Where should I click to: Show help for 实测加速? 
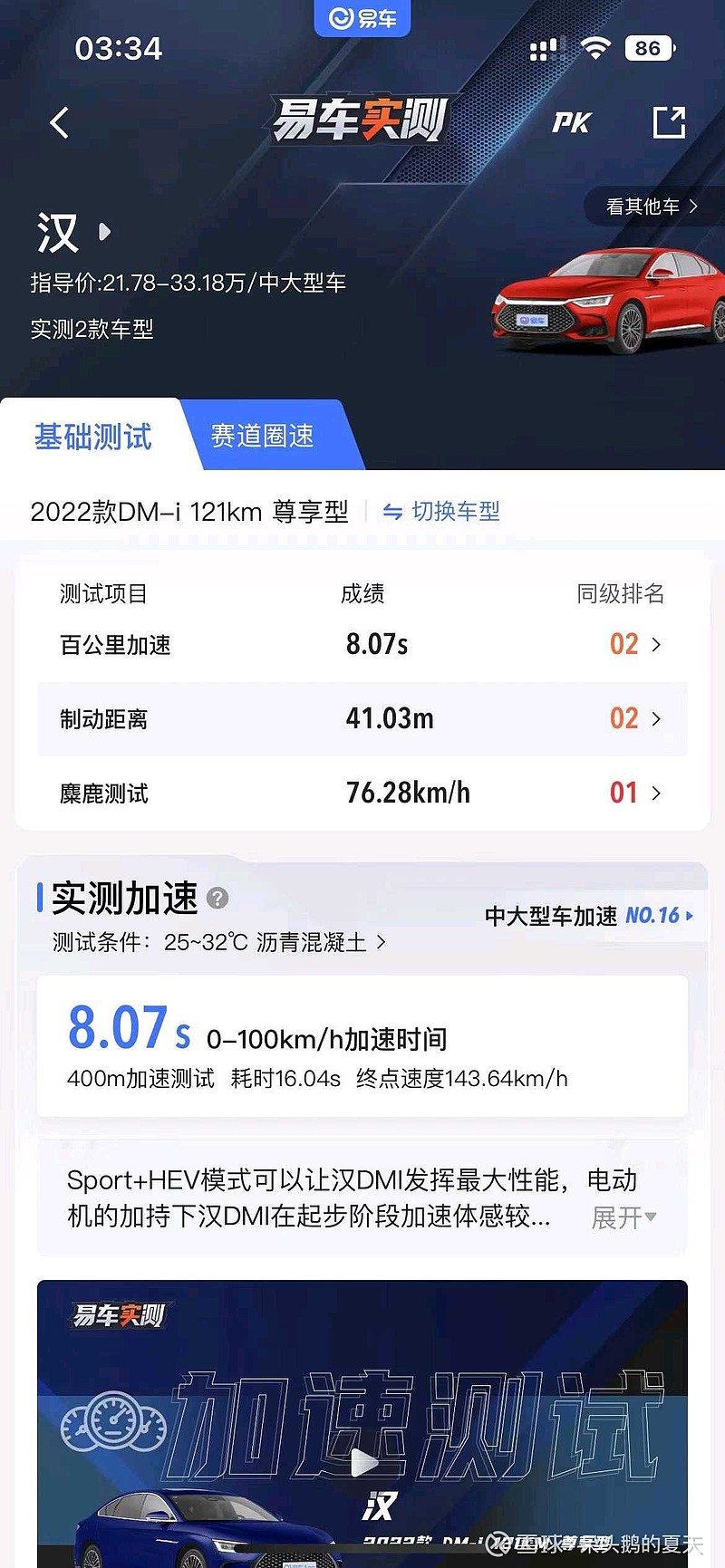point(217,899)
